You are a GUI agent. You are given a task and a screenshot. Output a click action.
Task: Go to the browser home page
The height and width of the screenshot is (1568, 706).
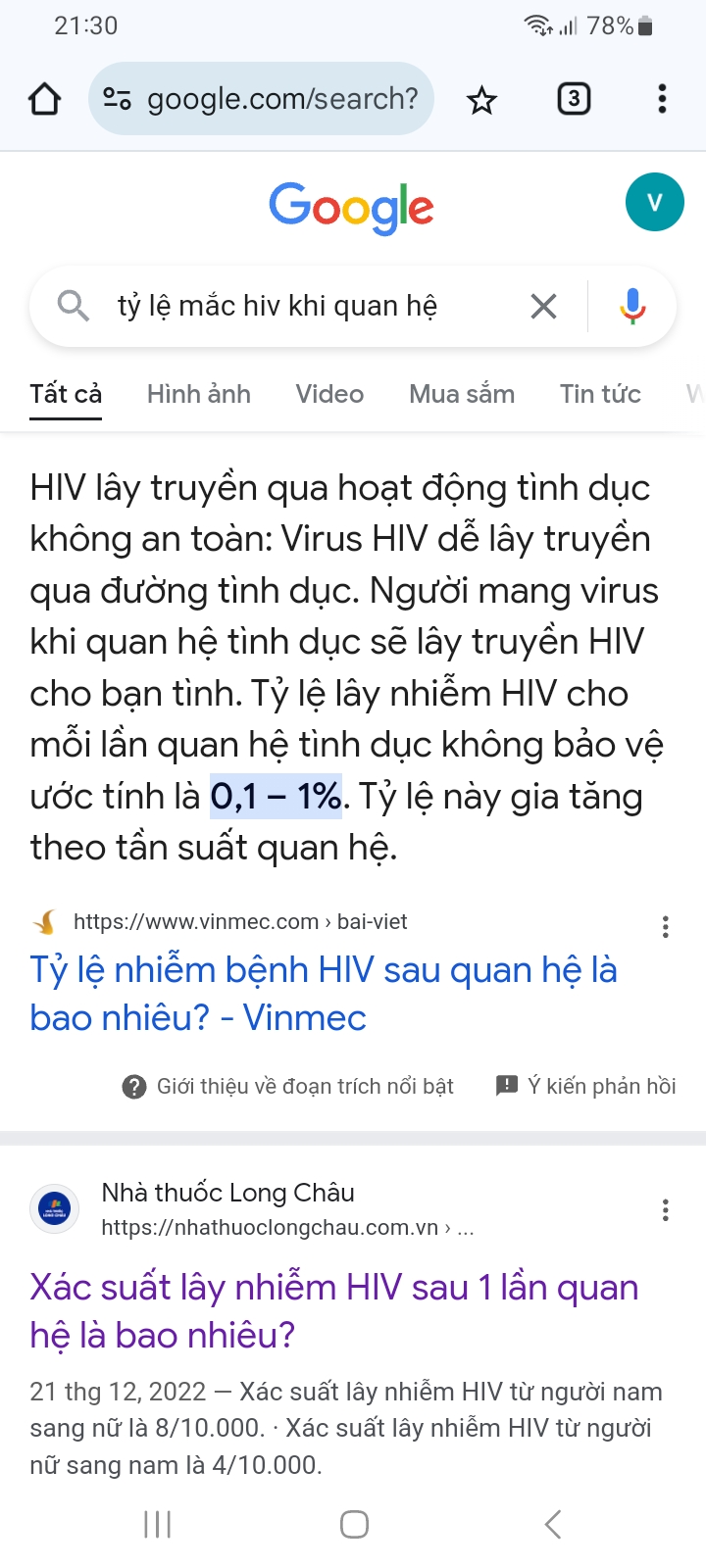tap(45, 99)
